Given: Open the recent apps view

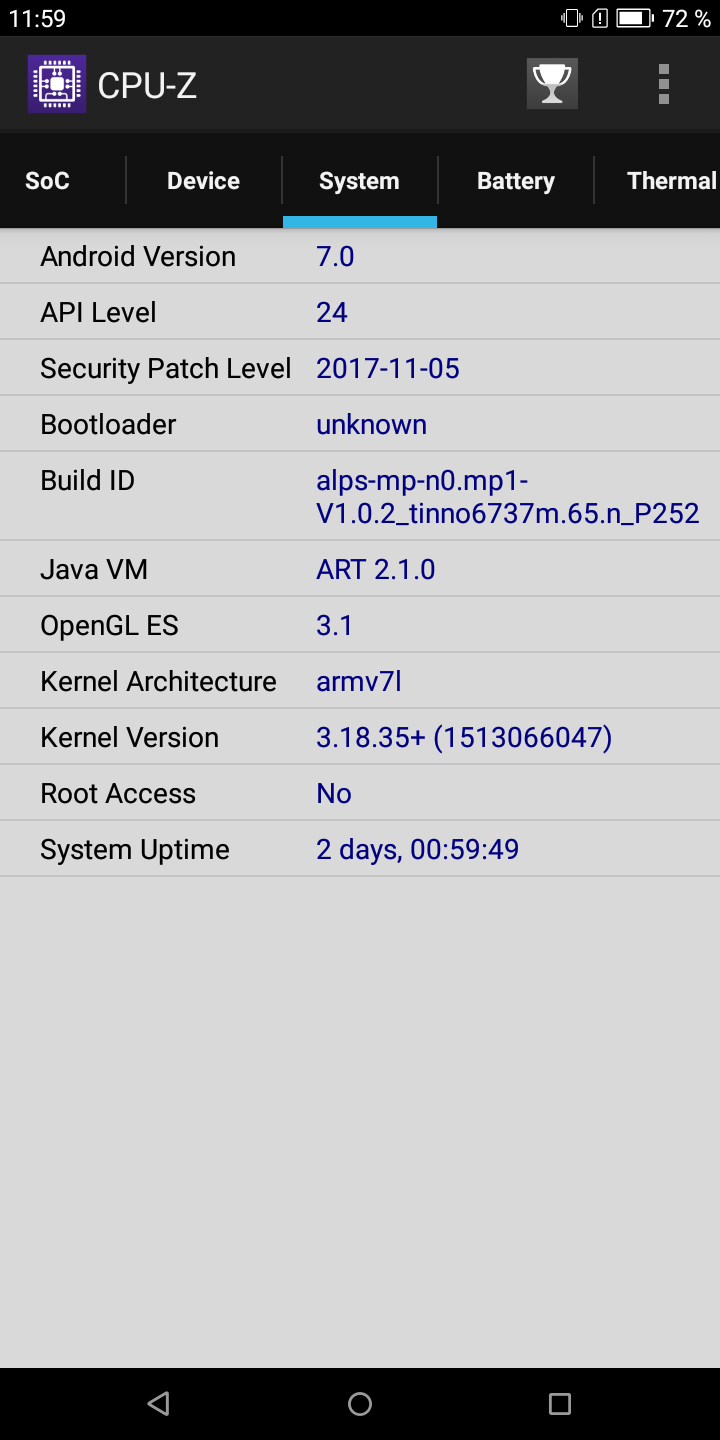Looking at the screenshot, I should coord(560,1404).
